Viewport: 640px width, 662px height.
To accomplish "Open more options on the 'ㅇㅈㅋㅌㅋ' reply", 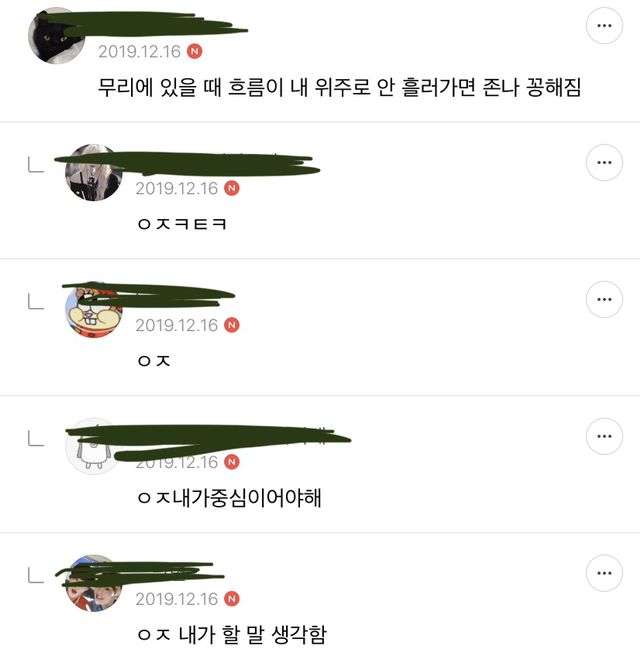I will 604,162.
